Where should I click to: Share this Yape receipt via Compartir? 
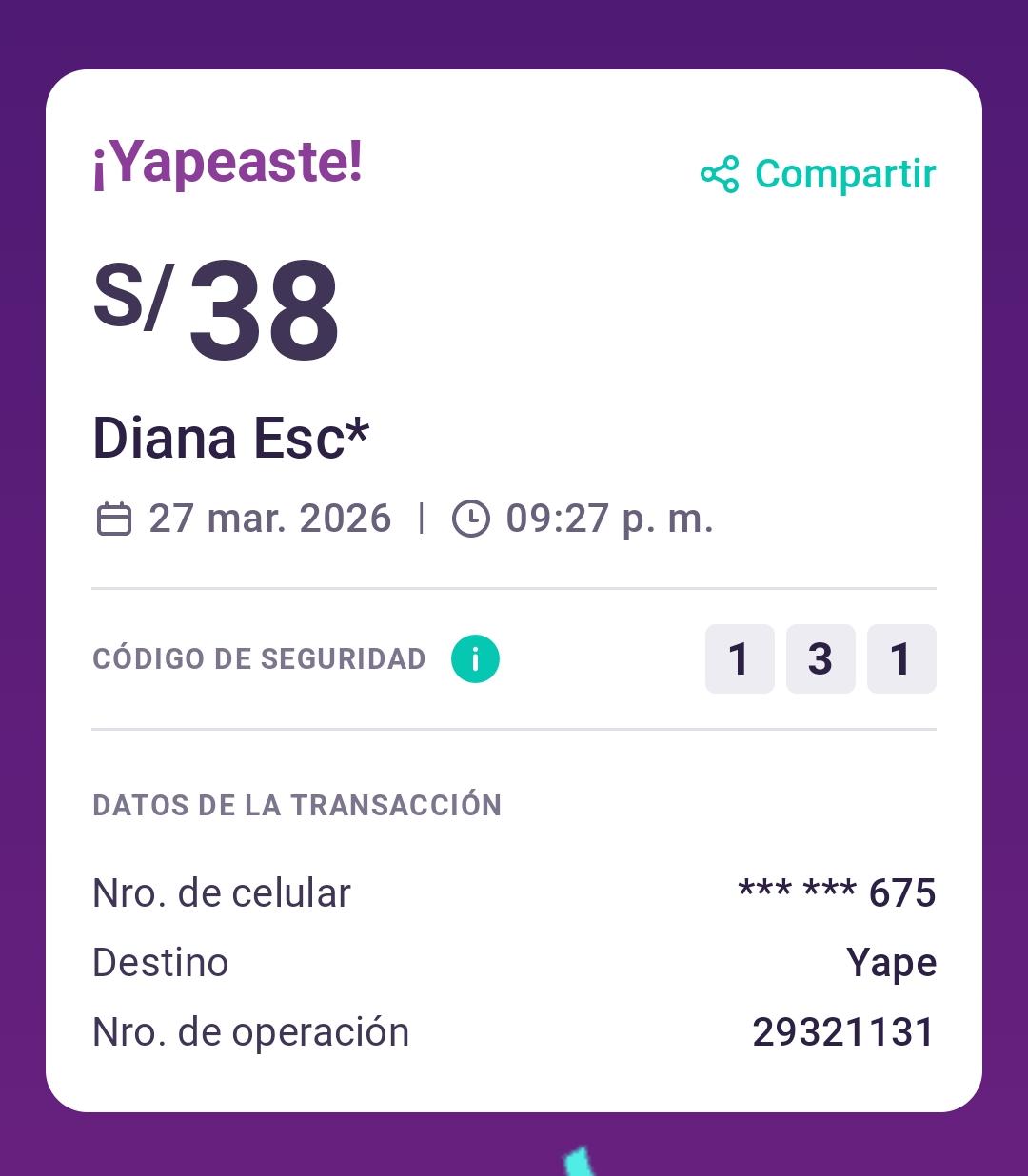click(x=819, y=175)
